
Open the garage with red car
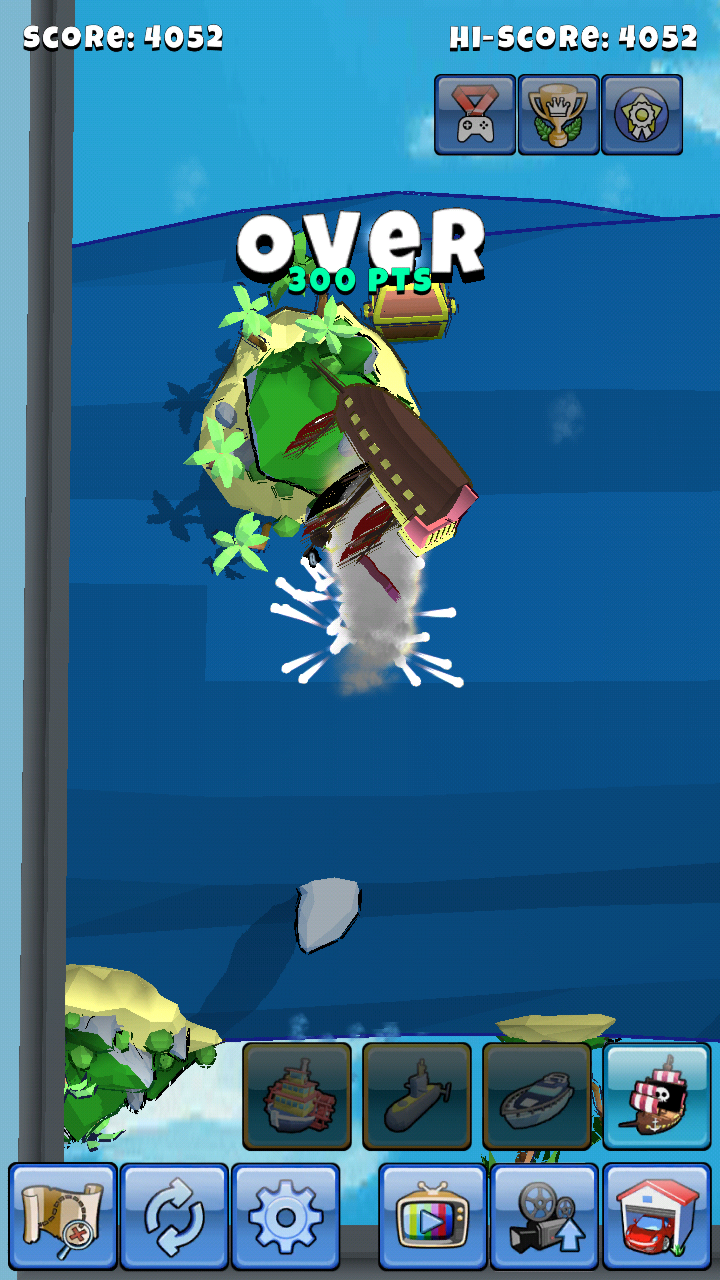point(657,1217)
